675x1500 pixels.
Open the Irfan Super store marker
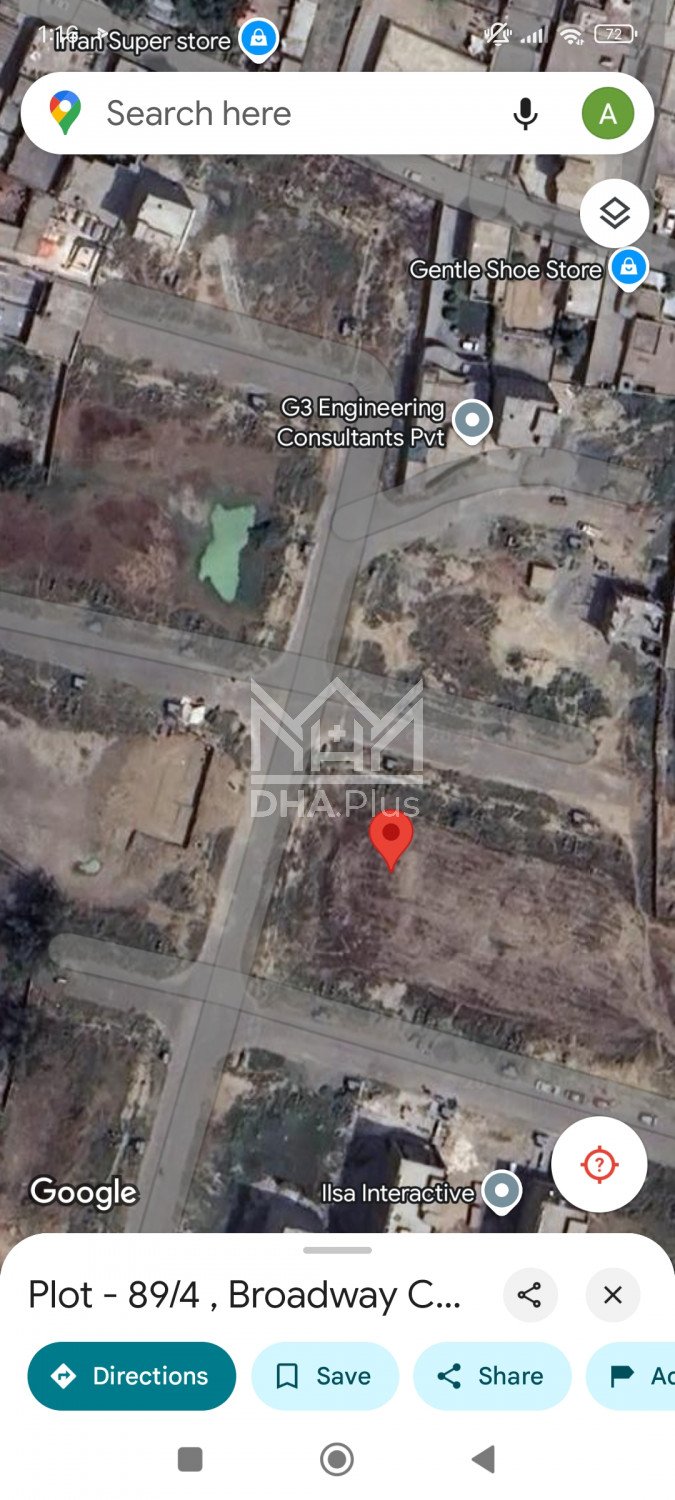(258, 40)
